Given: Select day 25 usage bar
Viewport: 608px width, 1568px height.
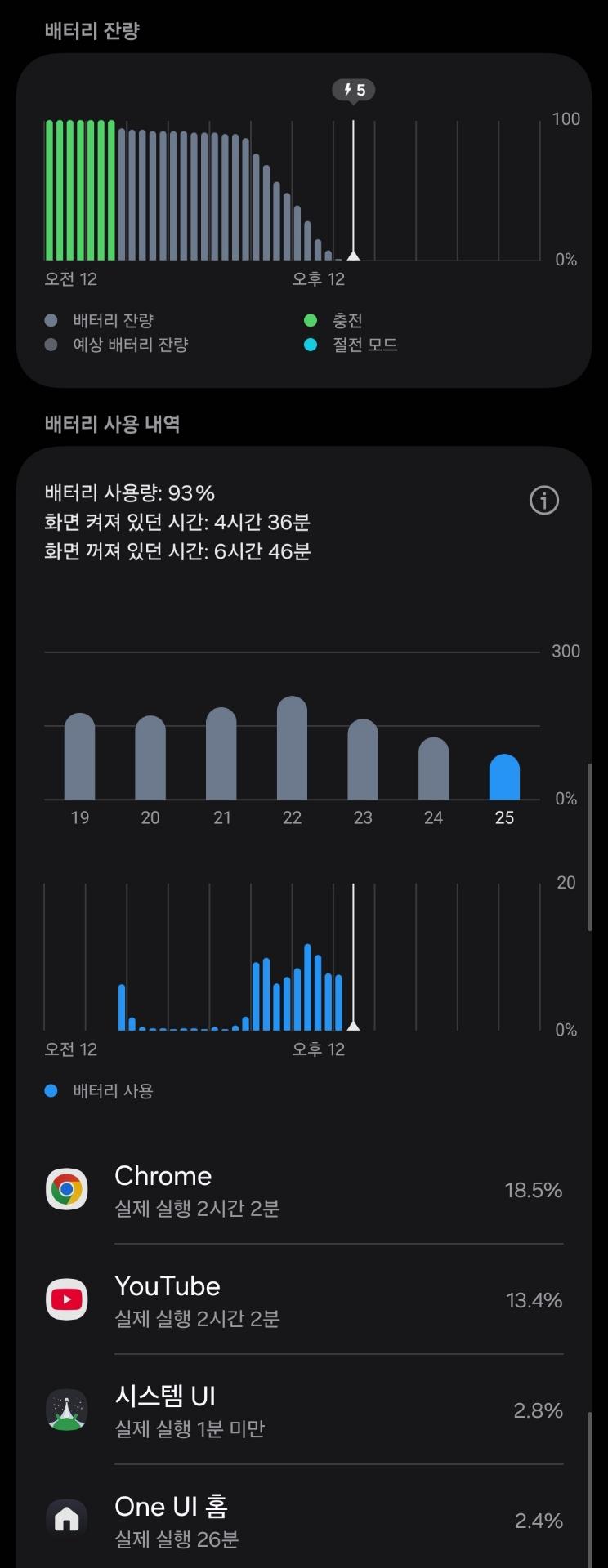Looking at the screenshot, I should pos(504,777).
